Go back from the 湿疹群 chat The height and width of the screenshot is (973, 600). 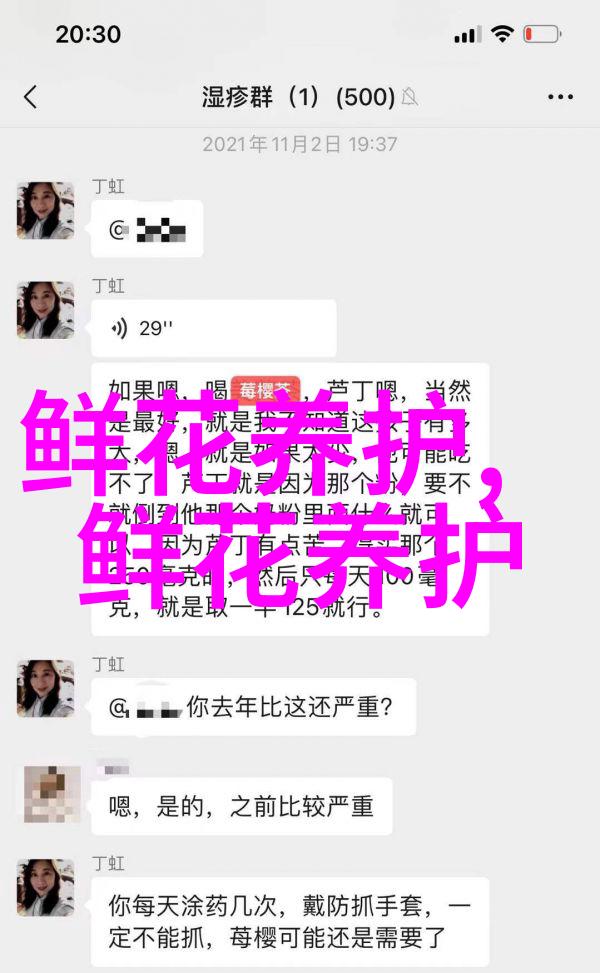tap(30, 97)
